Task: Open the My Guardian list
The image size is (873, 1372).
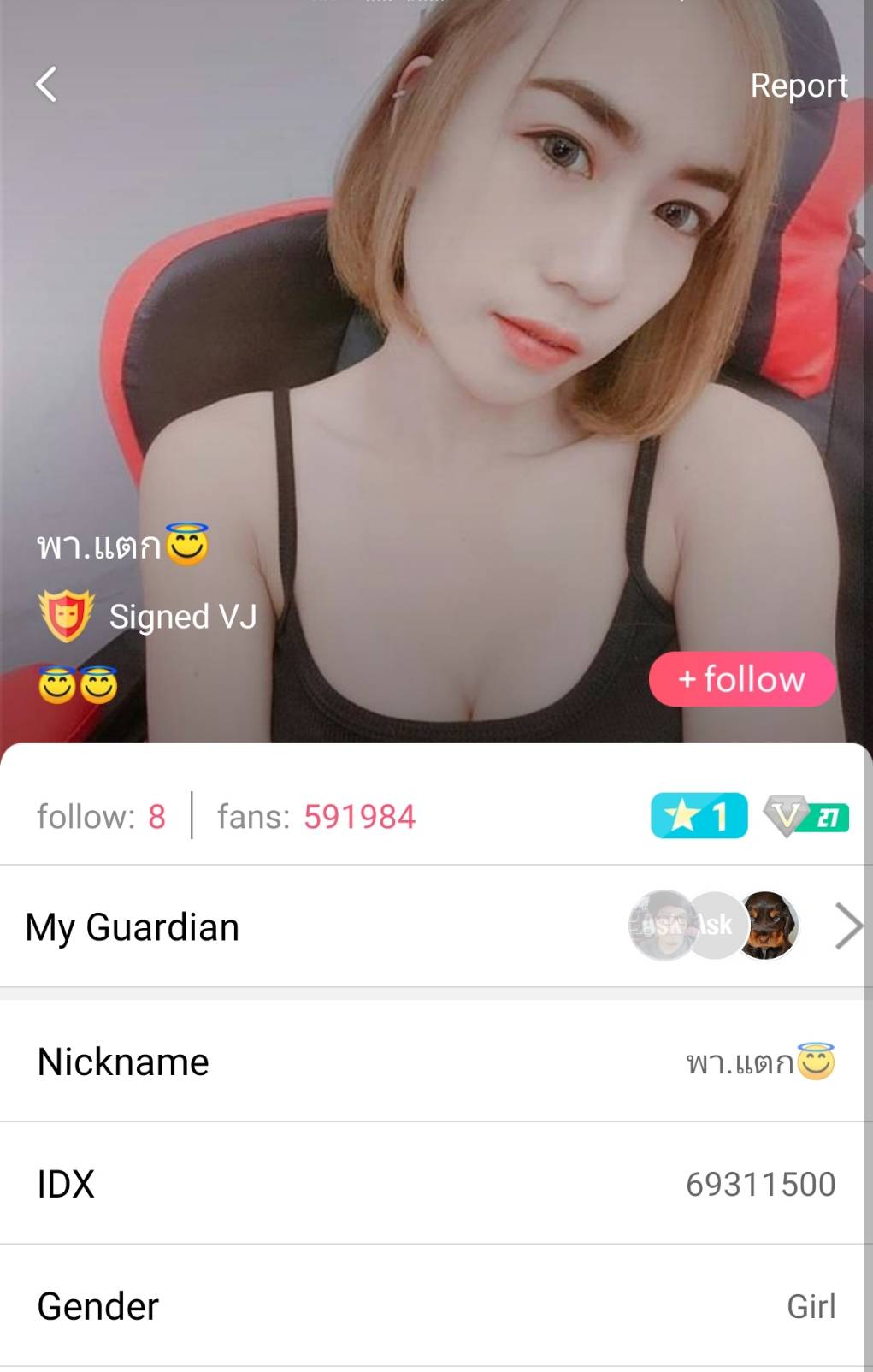Action: click(x=436, y=926)
